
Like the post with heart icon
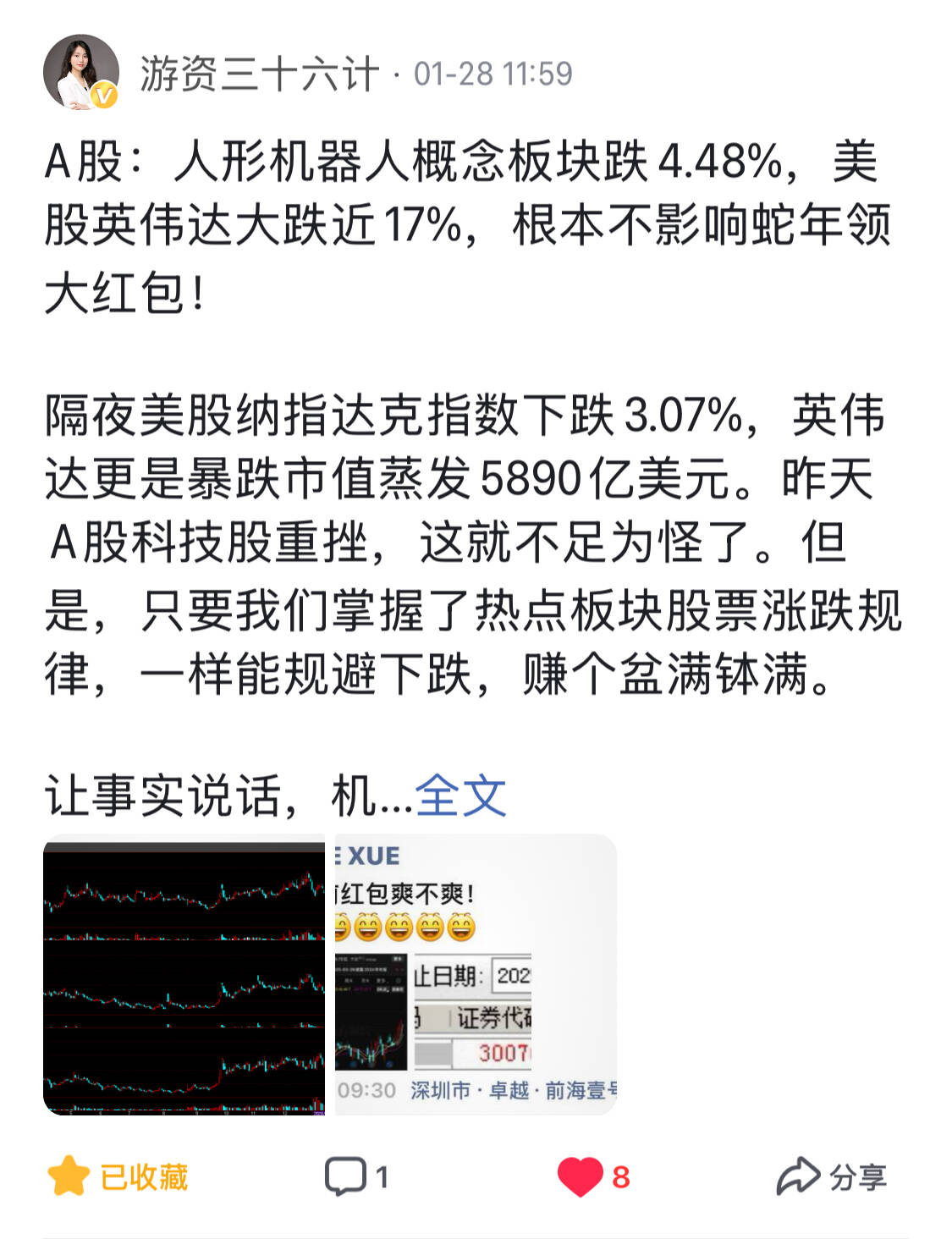(x=592, y=1176)
